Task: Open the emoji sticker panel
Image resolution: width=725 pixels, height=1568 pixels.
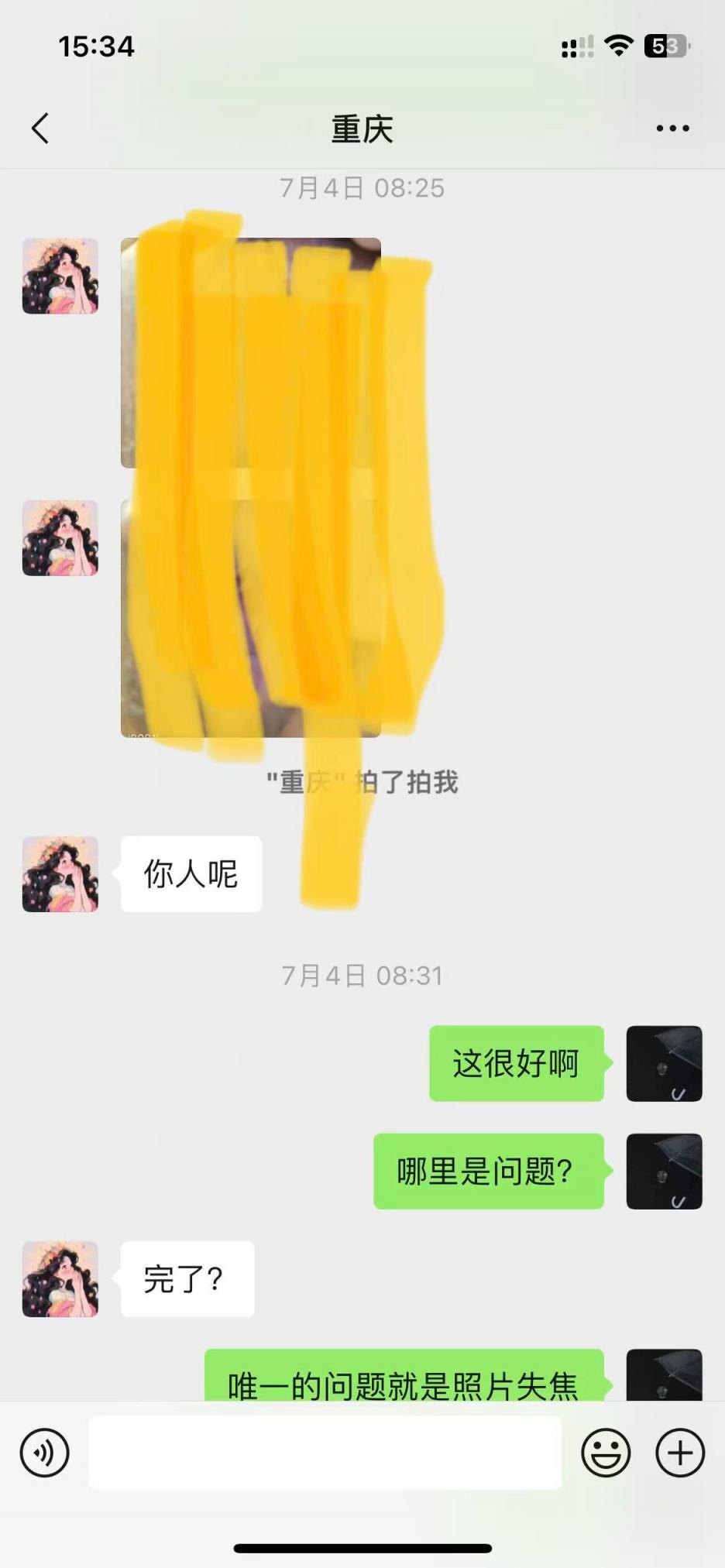Action: 606,1453
